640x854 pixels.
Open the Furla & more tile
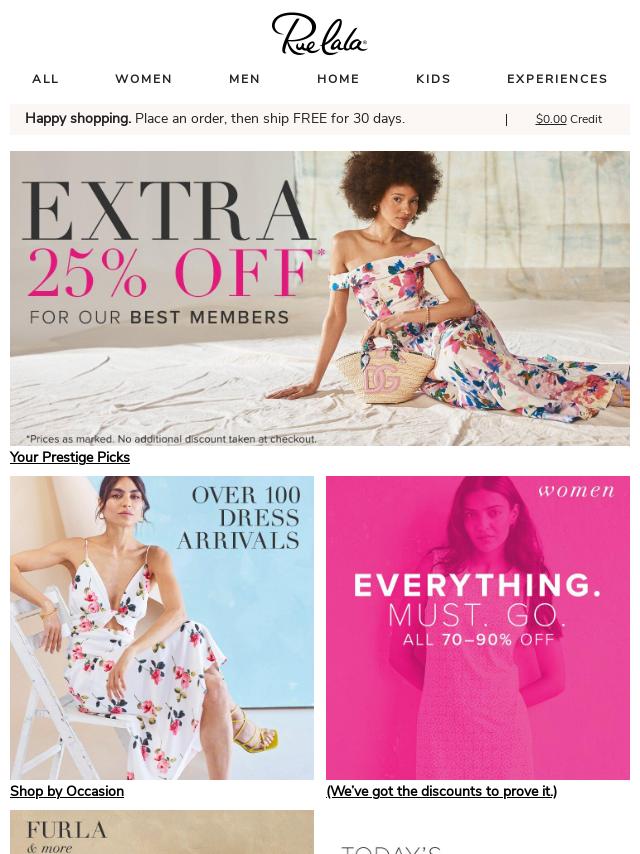[162, 832]
